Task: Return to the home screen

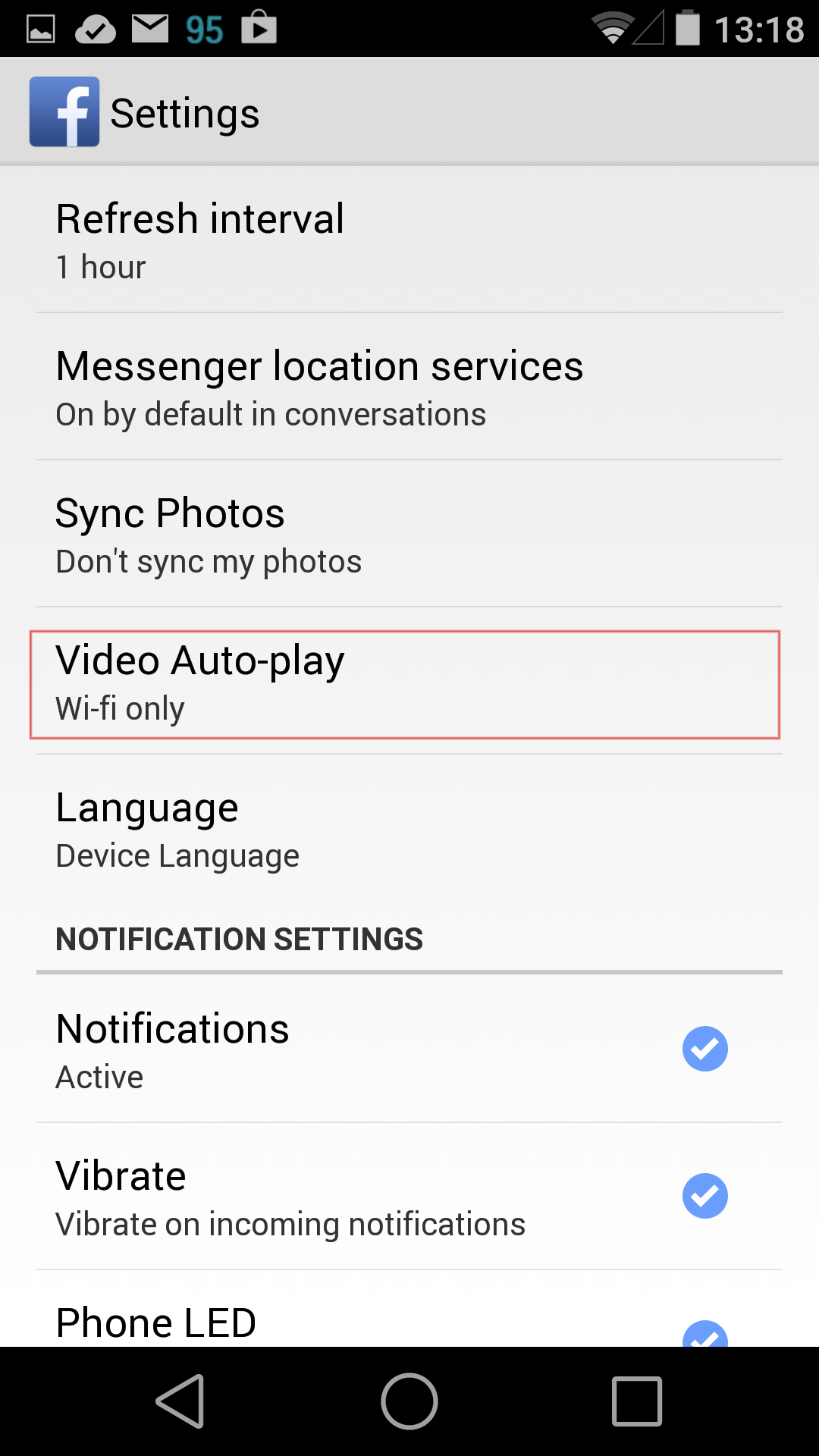Action: point(409,1401)
